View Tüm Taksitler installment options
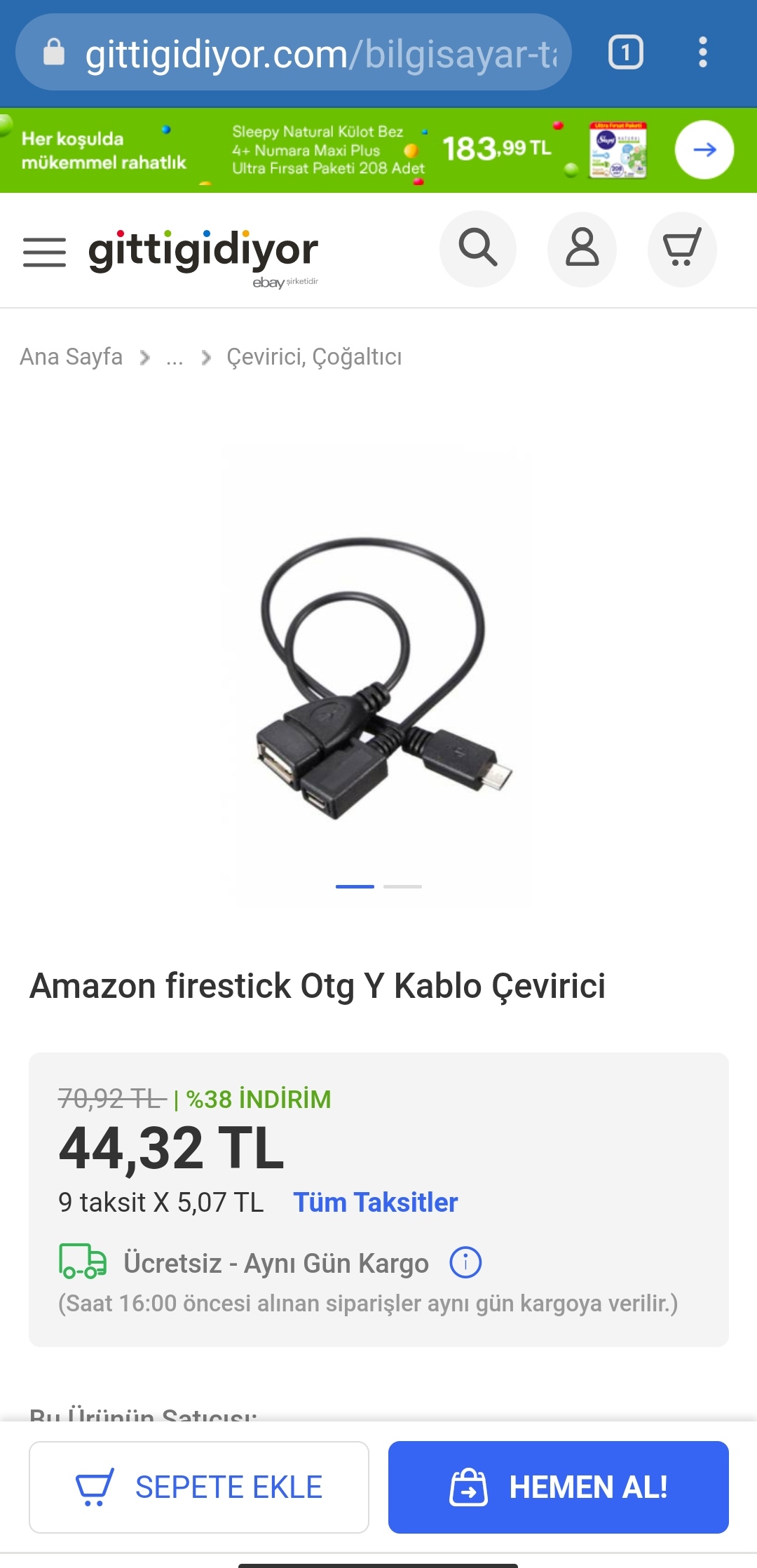Viewport: 757px width, 1568px height. (375, 1202)
